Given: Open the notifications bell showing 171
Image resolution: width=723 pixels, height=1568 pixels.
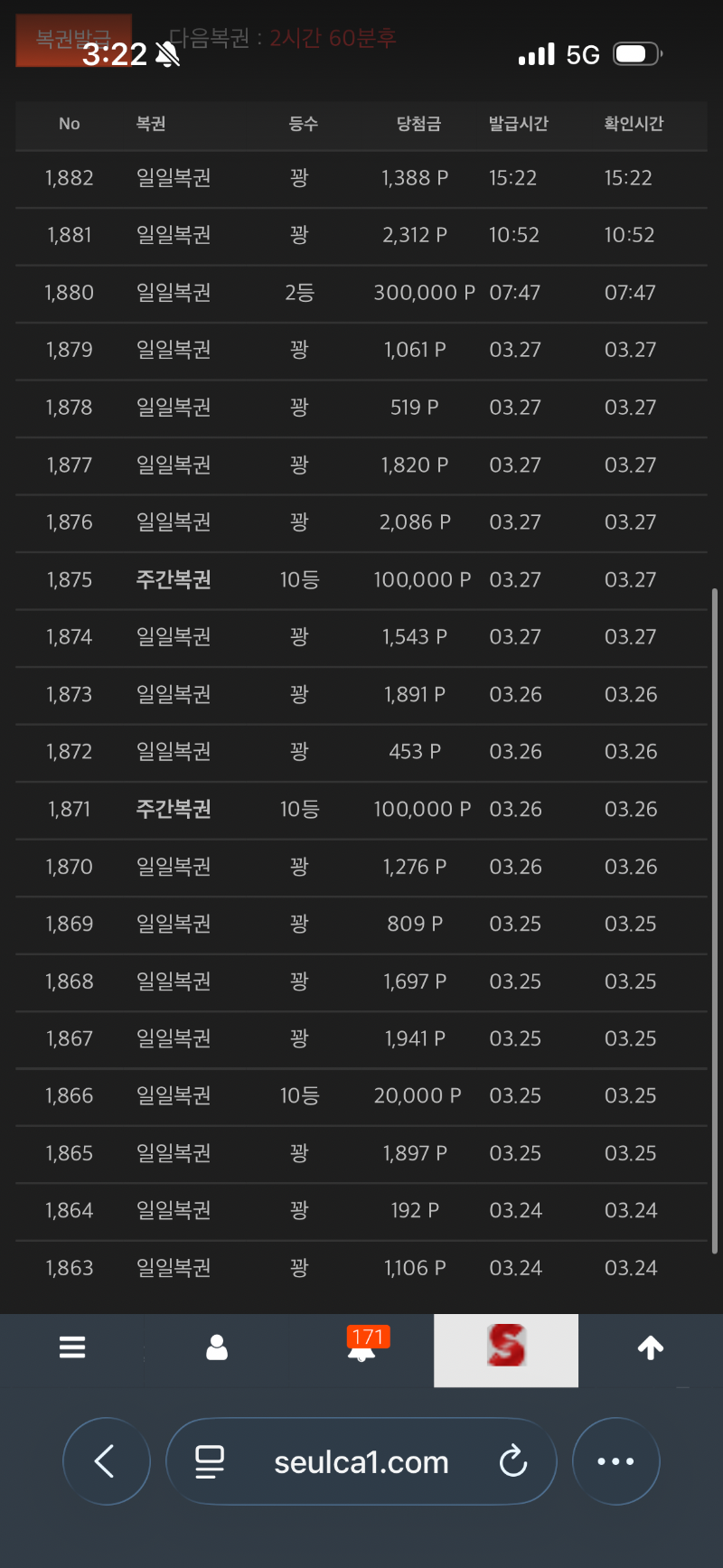Looking at the screenshot, I should 362,1348.
